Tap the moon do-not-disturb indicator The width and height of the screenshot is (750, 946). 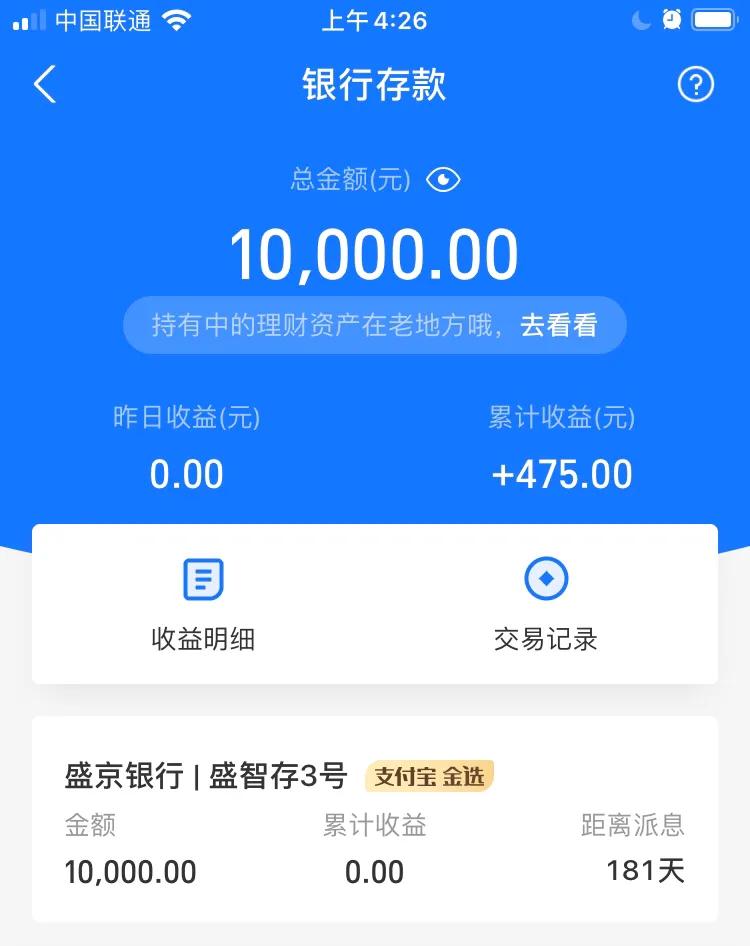point(639,18)
